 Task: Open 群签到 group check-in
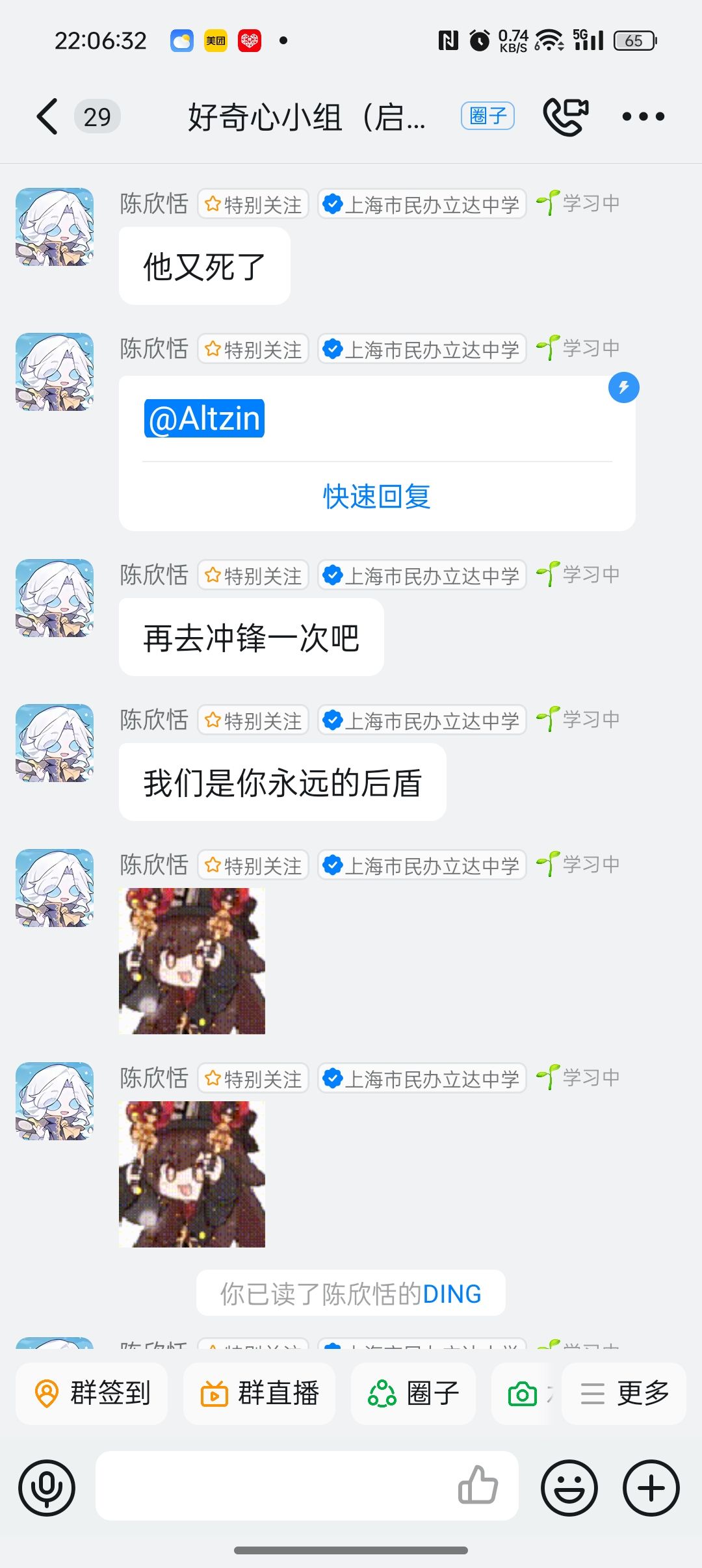pyautogui.click(x=92, y=1393)
